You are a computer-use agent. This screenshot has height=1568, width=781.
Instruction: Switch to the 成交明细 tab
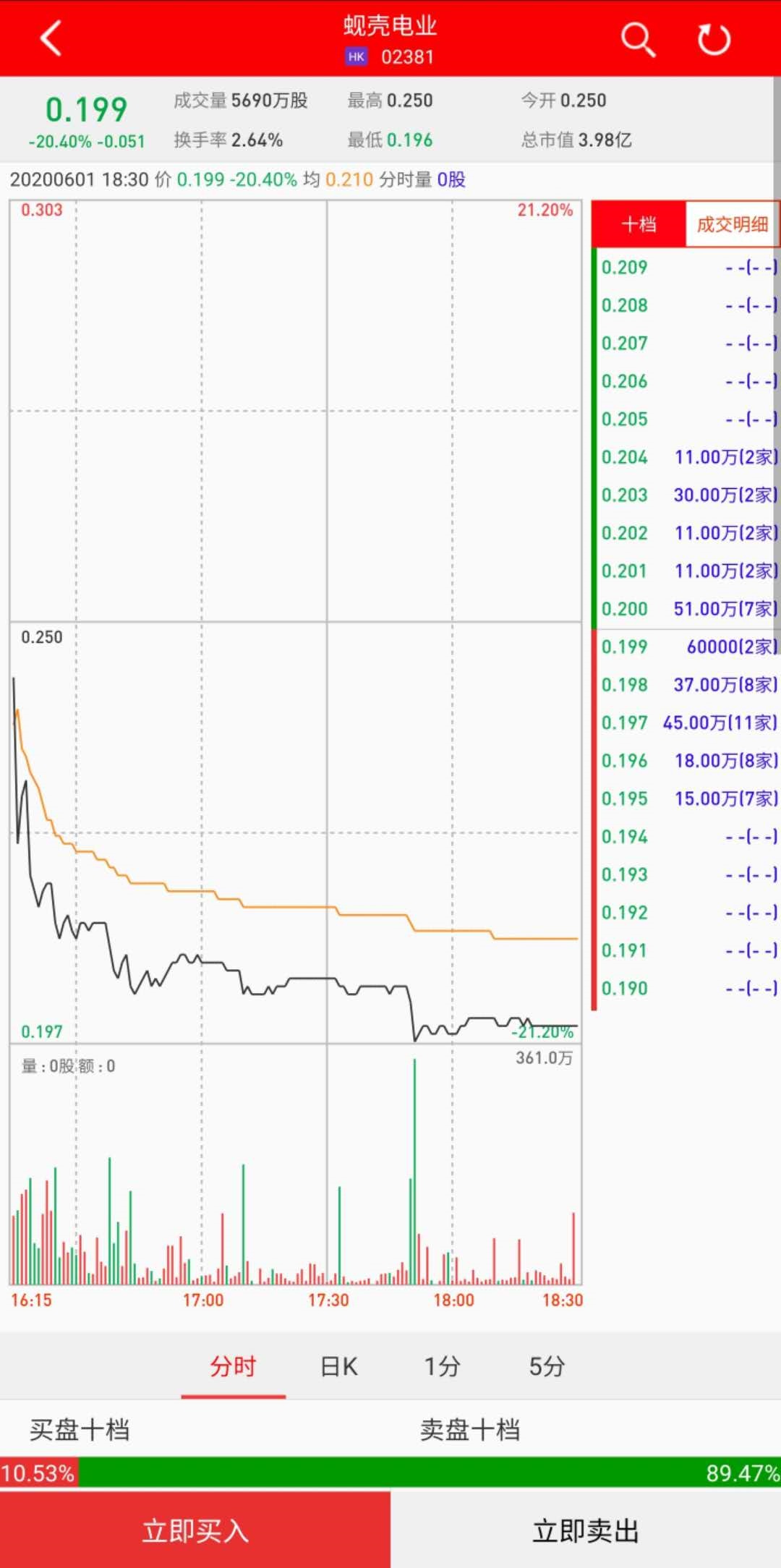(732, 224)
